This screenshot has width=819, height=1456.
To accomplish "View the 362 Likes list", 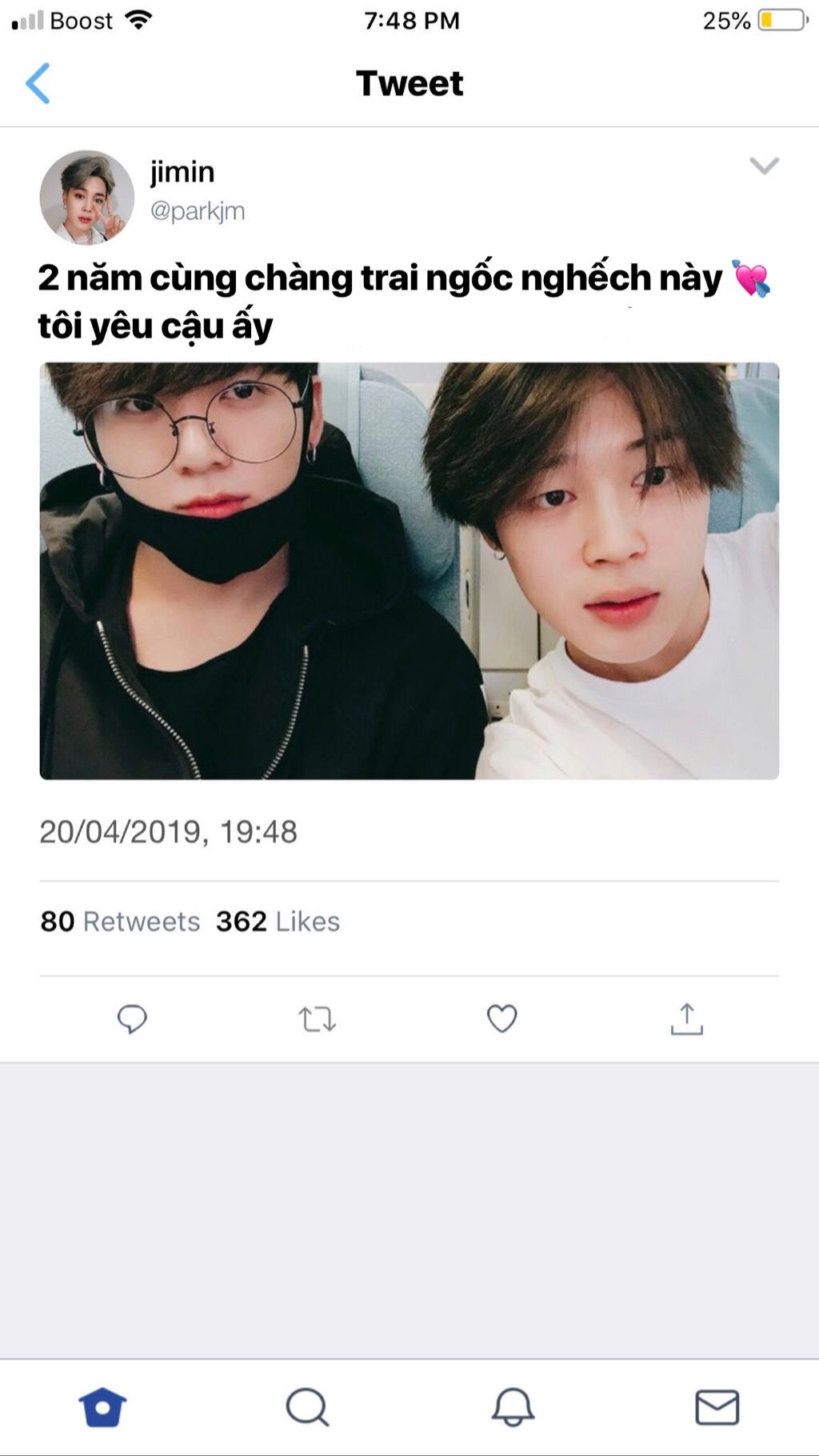I will click(278, 922).
